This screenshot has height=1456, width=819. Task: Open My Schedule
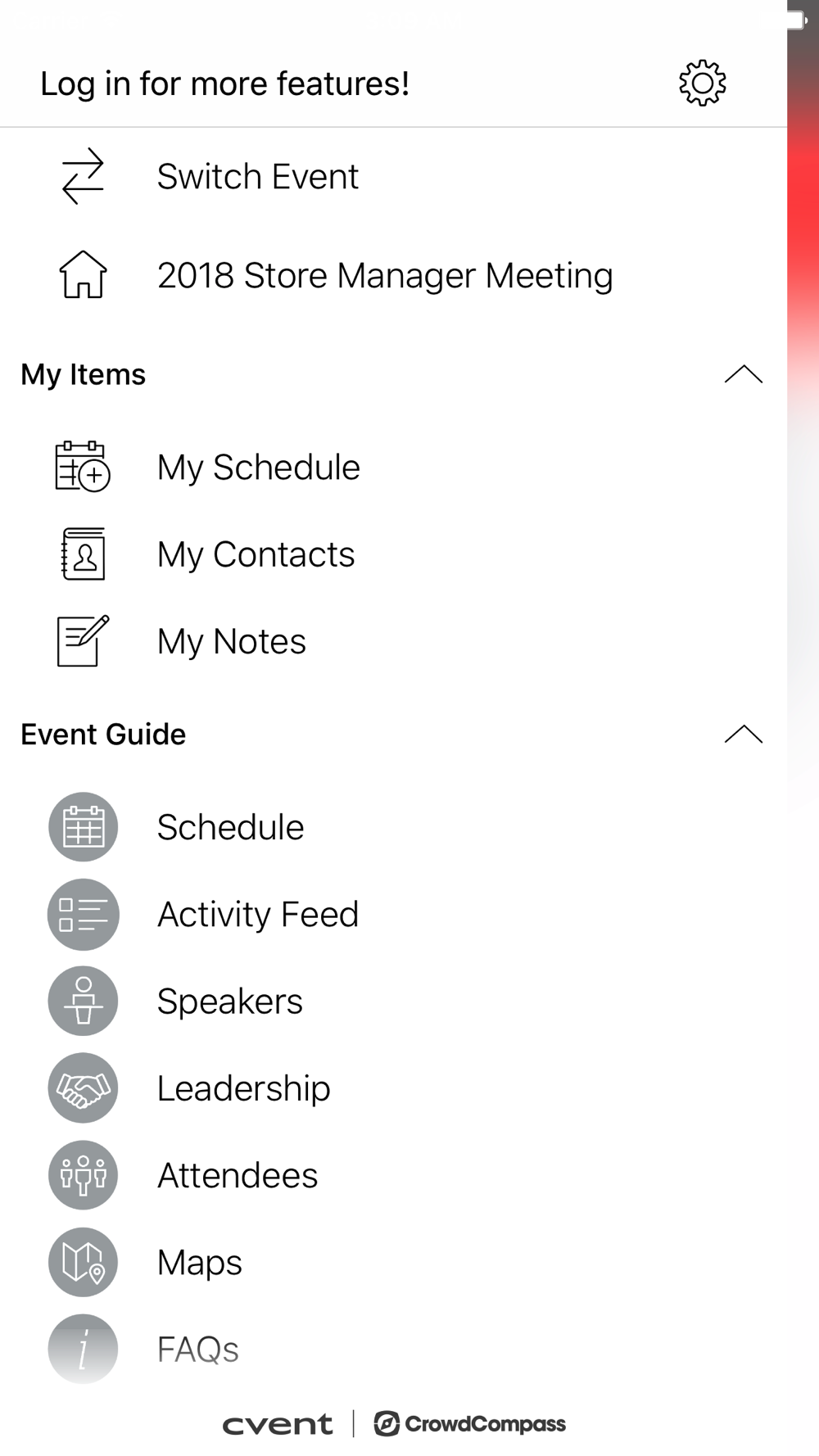coord(393,467)
